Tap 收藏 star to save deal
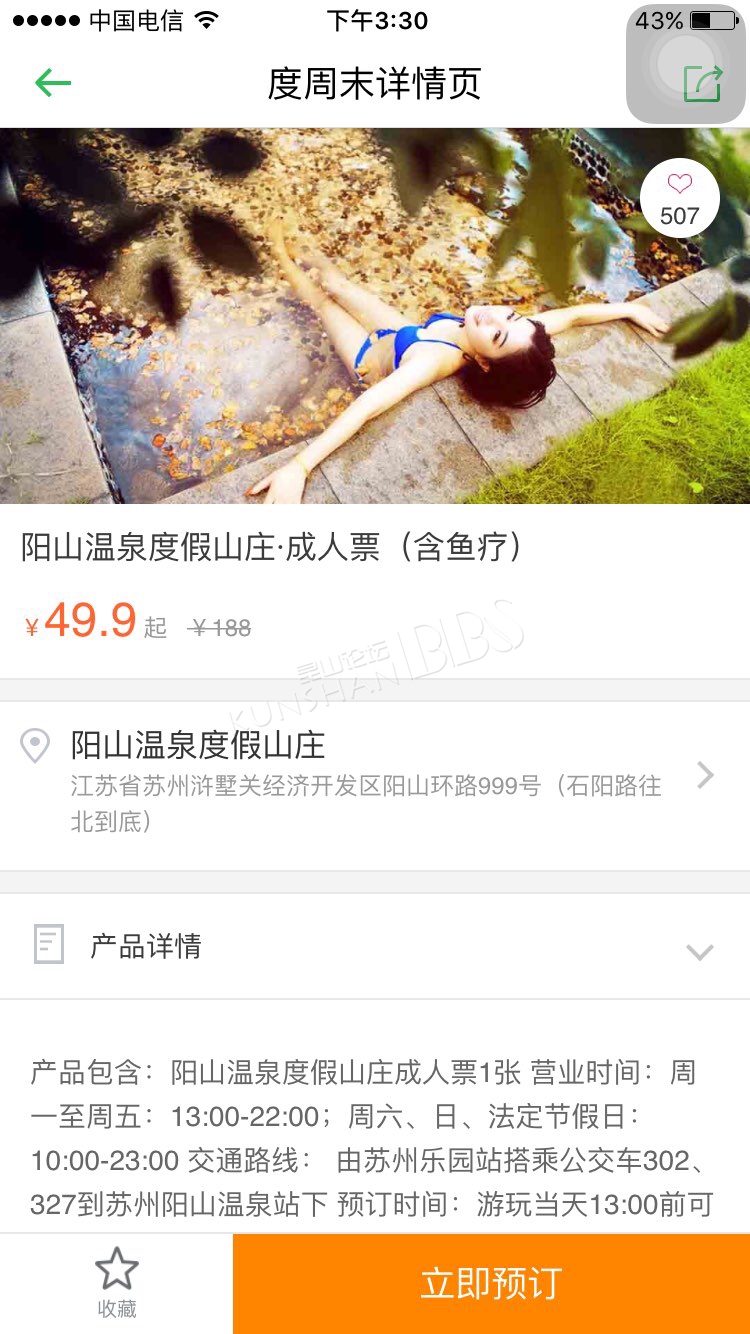Screen dimensions: 750x1334 [x=117, y=1283]
